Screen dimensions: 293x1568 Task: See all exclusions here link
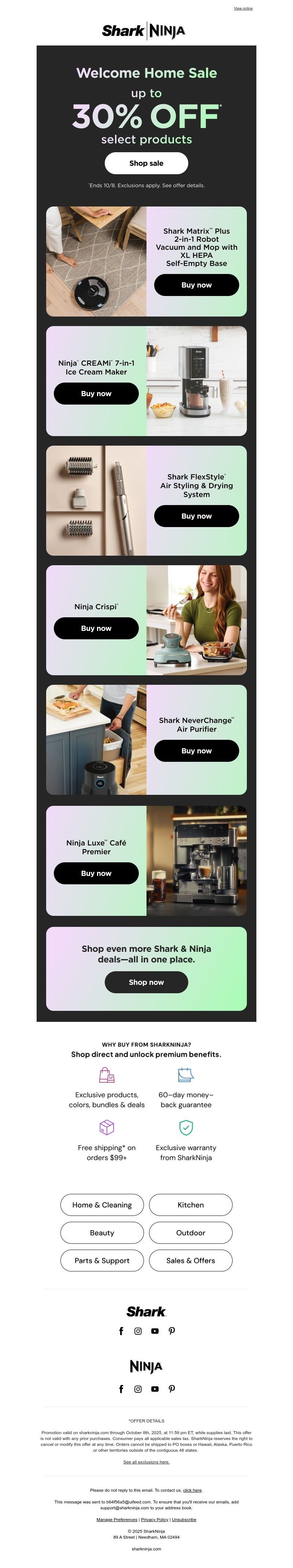(x=146, y=1462)
